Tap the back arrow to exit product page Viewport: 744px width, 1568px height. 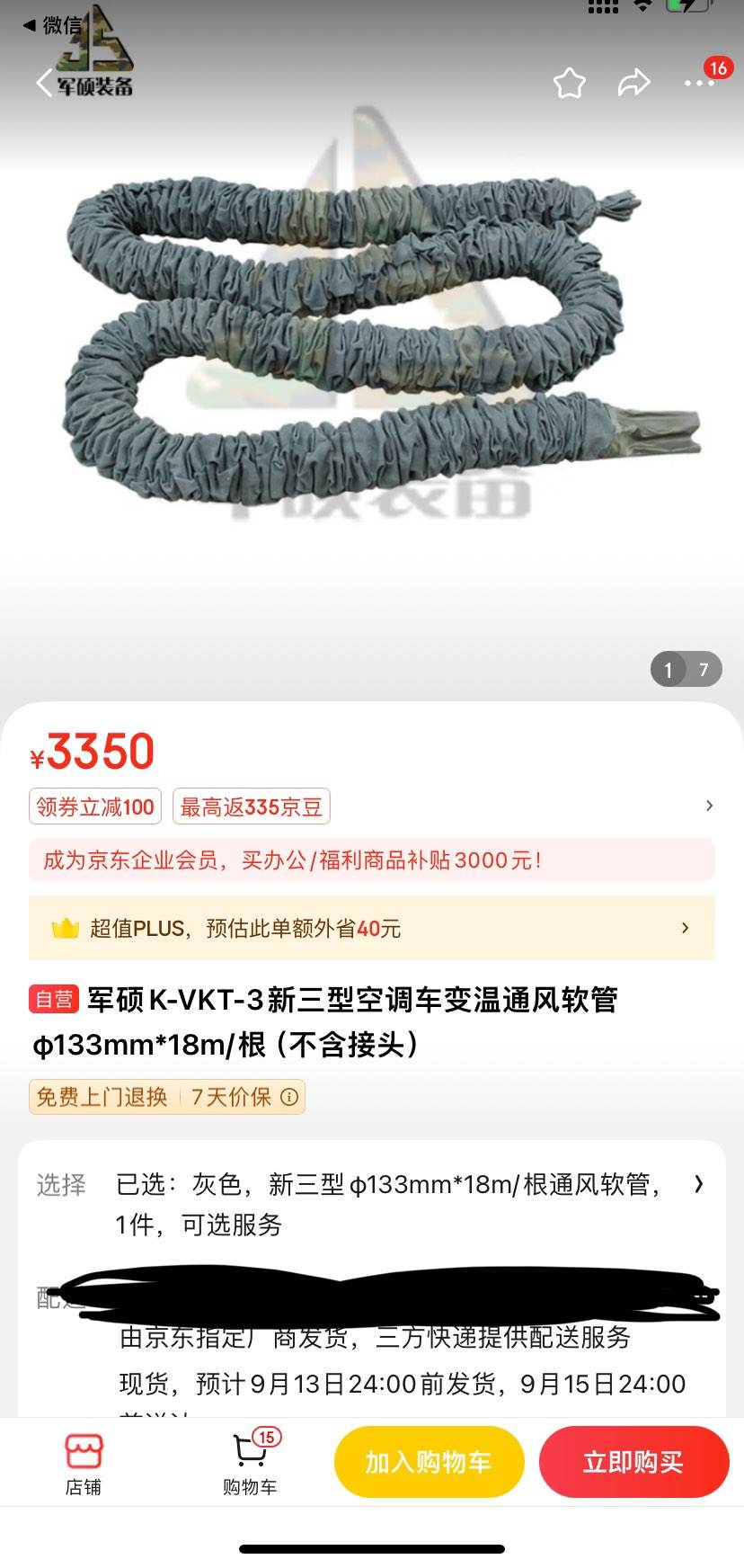[x=42, y=83]
